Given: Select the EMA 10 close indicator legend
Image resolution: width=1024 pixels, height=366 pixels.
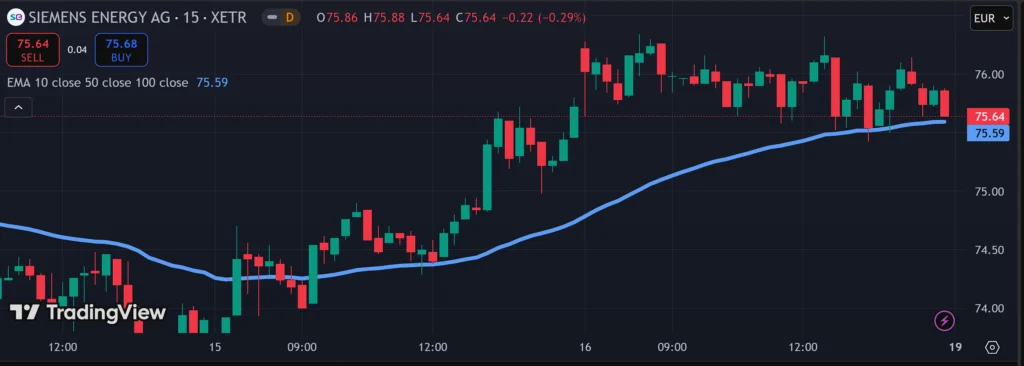Looking at the screenshot, I should 98,83.
